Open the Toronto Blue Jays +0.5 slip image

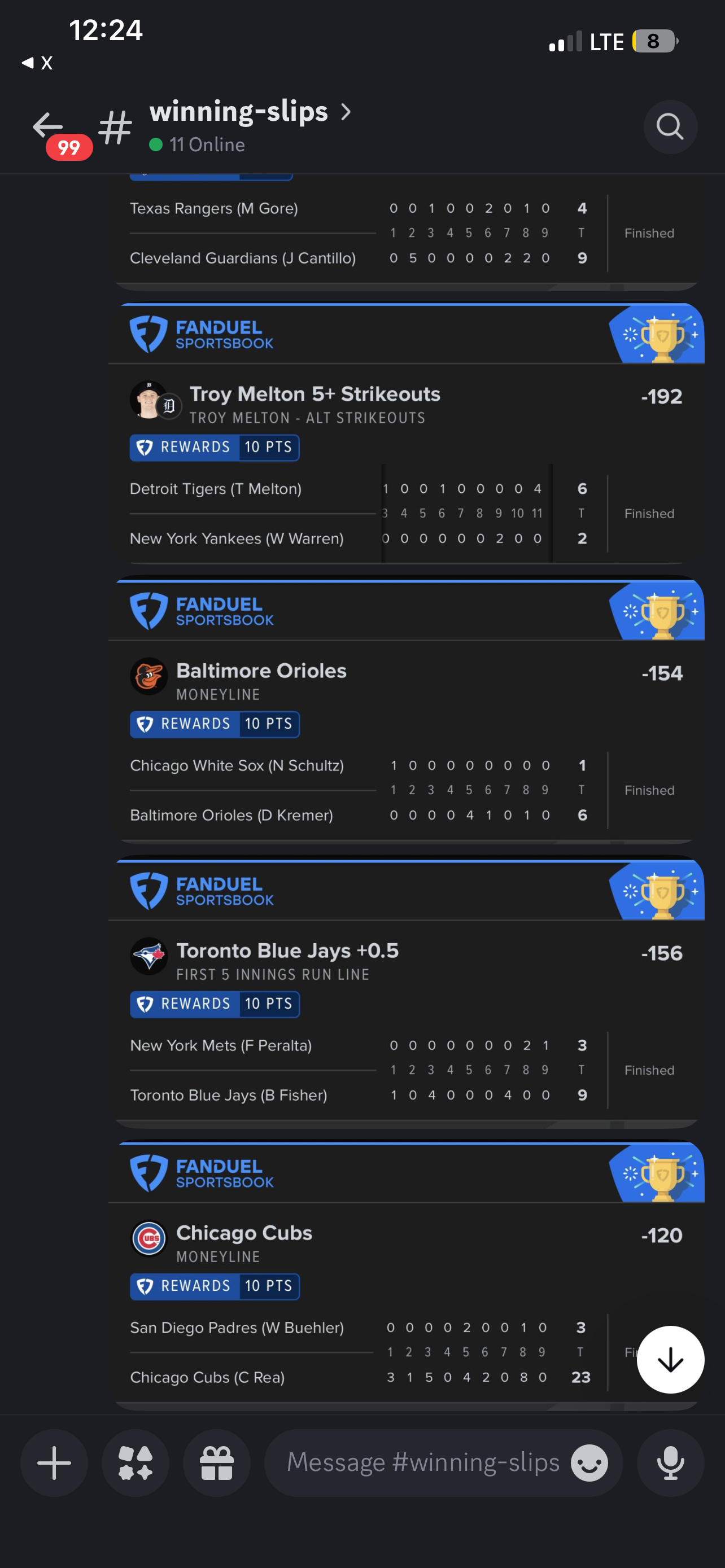406,991
